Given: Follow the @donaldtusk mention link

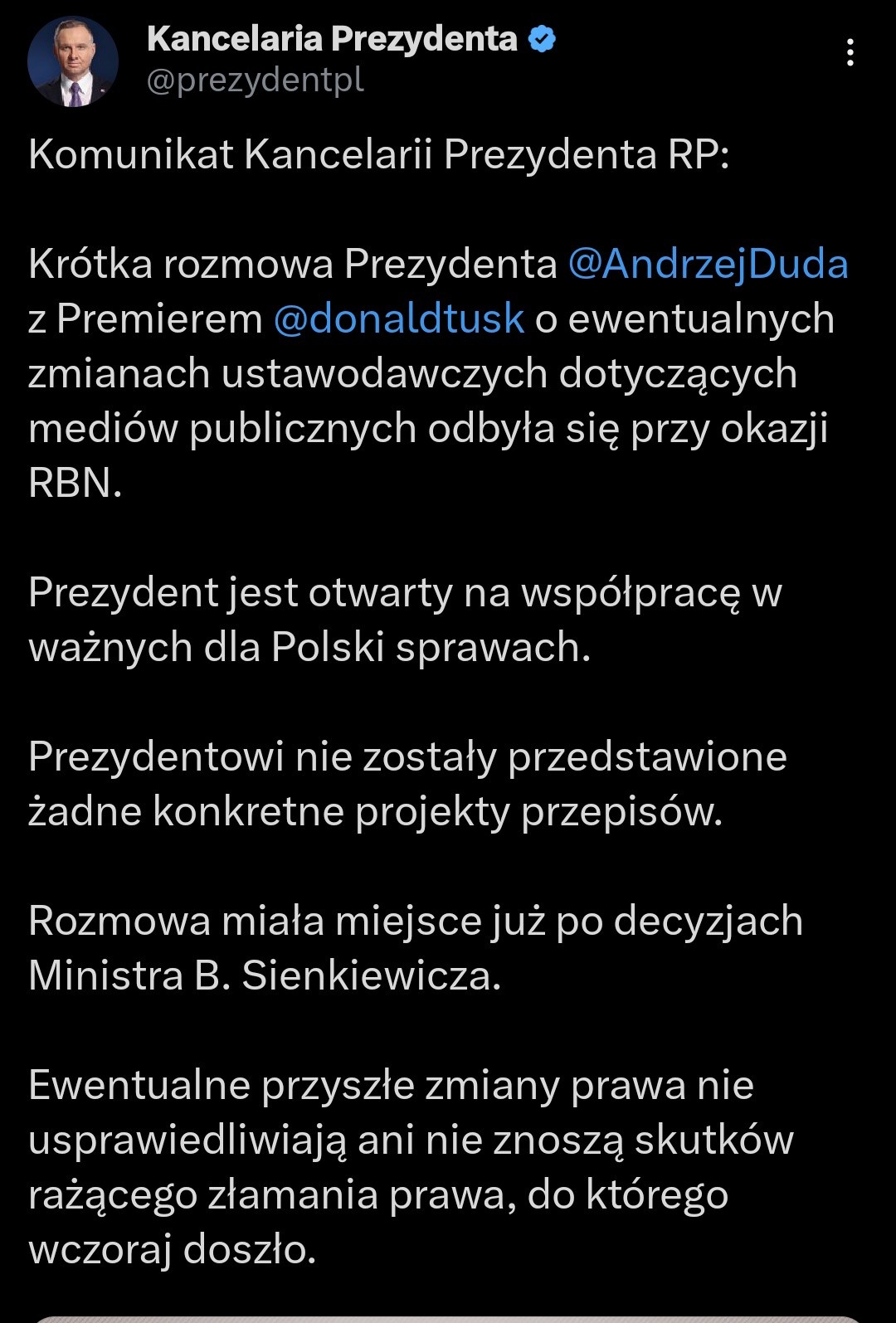Looking at the screenshot, I should pyautogui.click(x=399, y=319).
